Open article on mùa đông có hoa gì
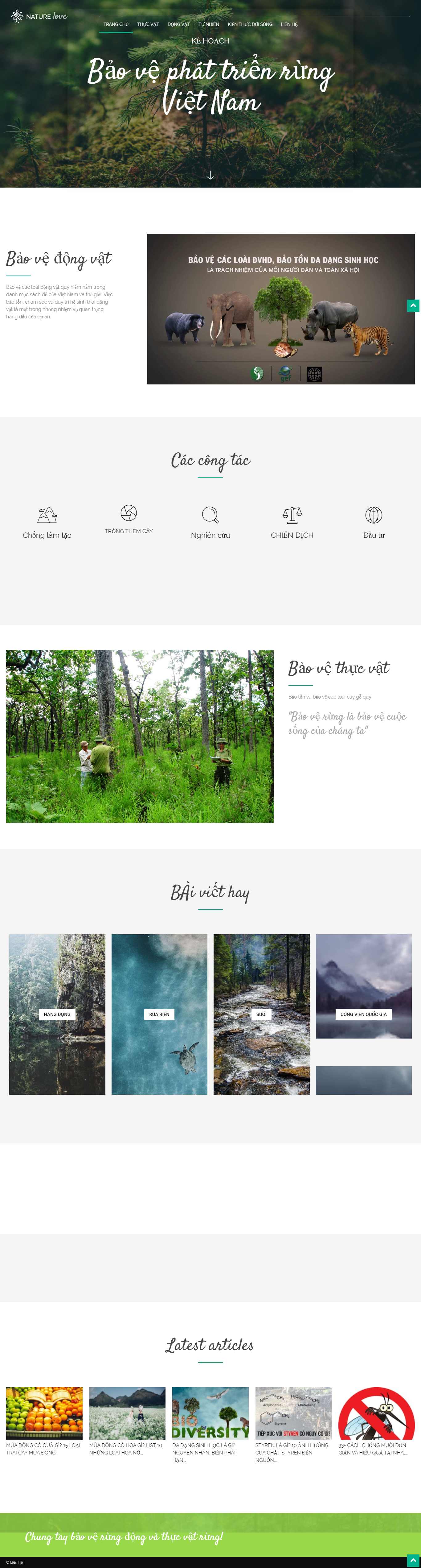Image resolution: width=421 pixels, height=1568 pixels. coord(127,1448)
